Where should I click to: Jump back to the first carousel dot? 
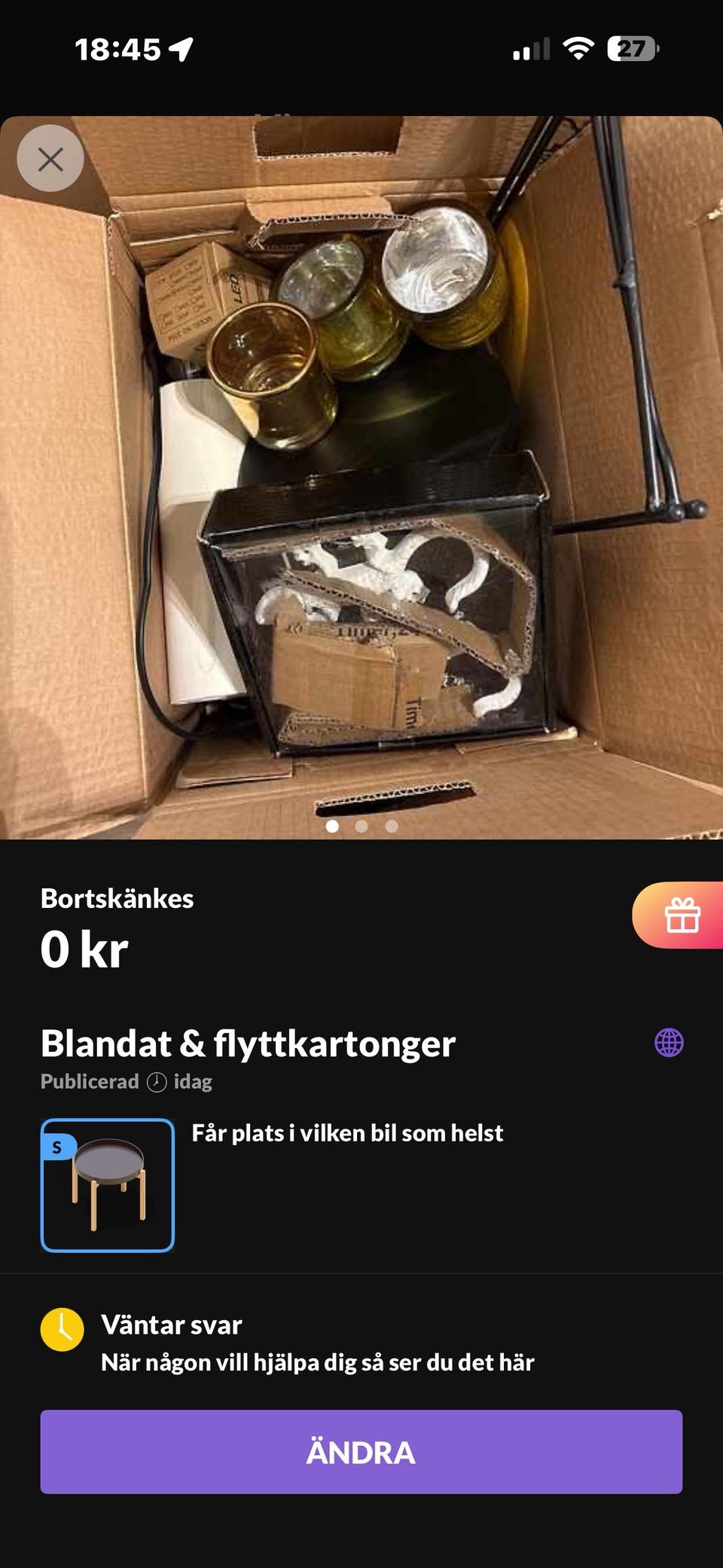click(x=331, y=827)
